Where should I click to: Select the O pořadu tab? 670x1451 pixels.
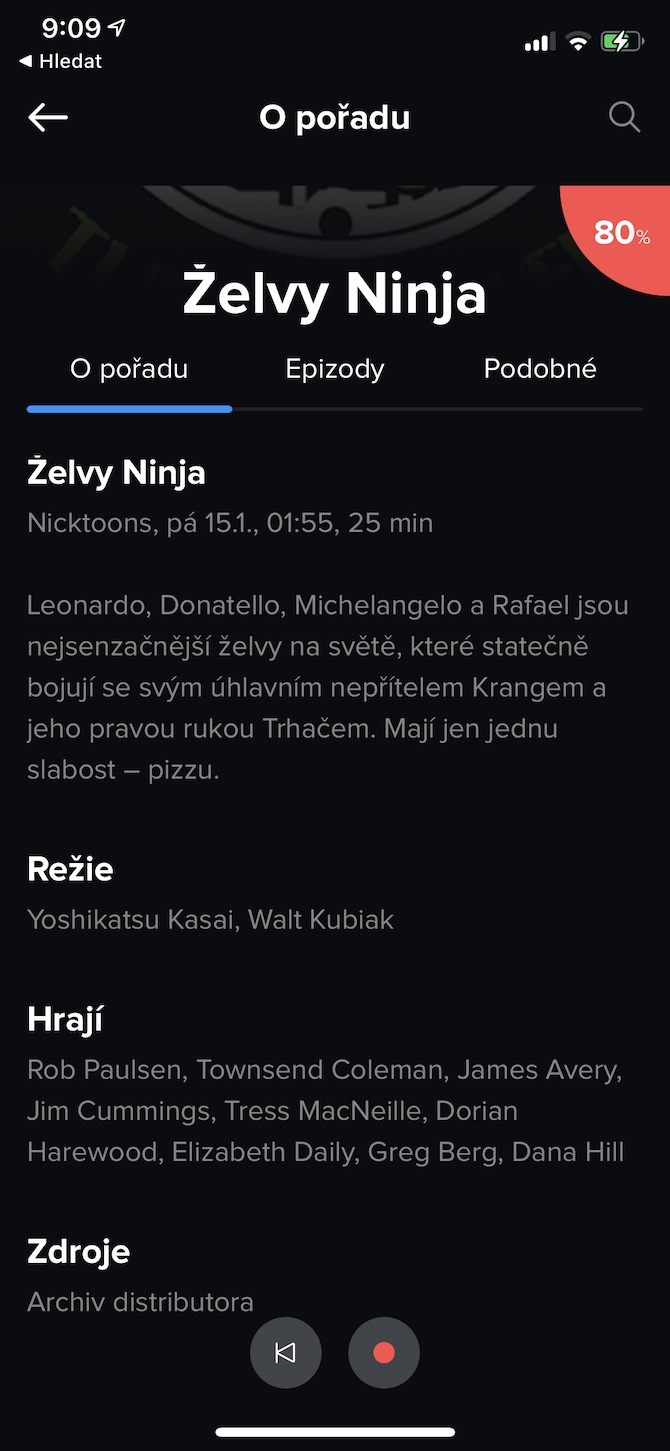pyautogui.click(x=129, y=369)
